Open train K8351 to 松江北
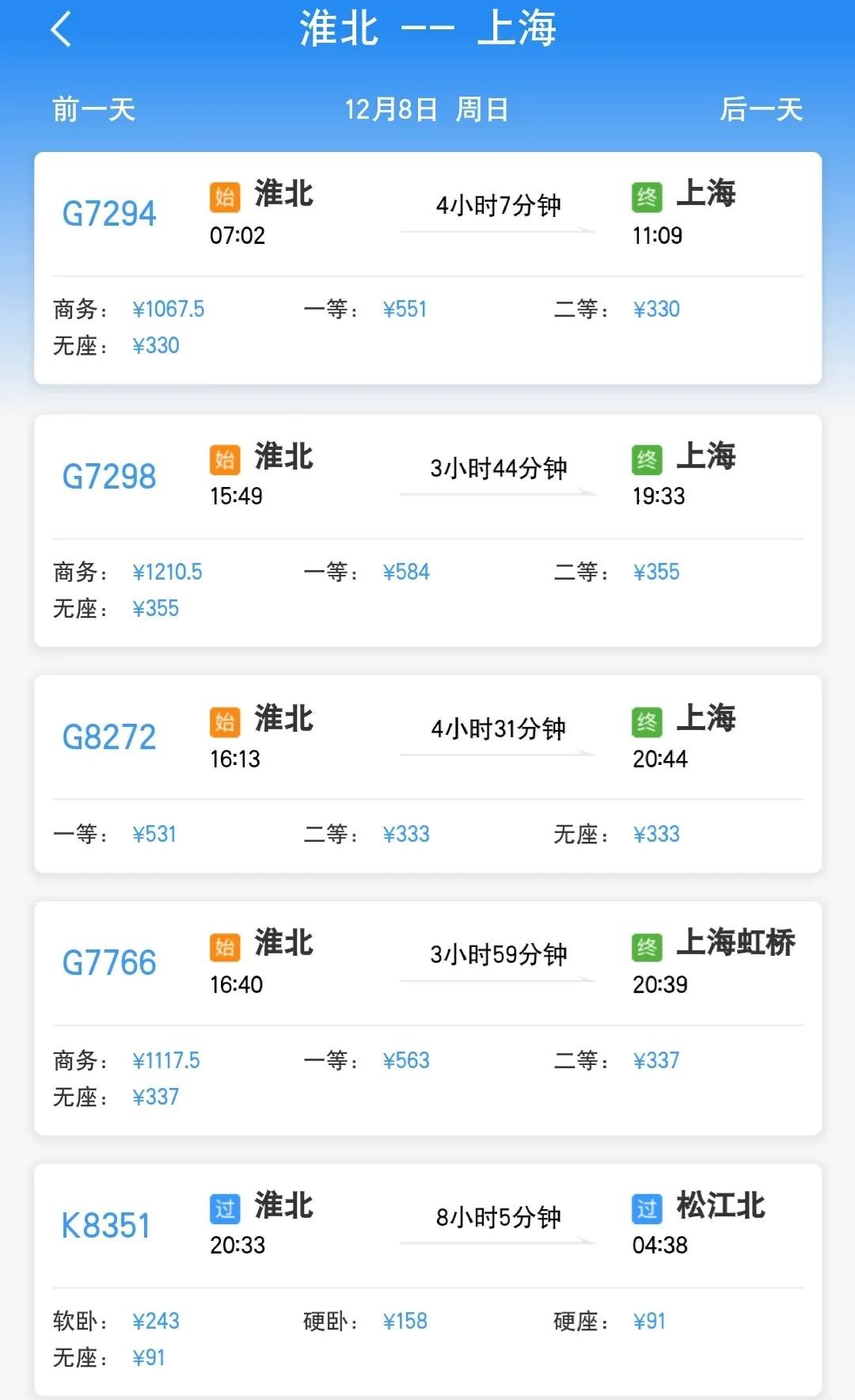The width and height of the screenshot is (855, 1400). coord(427,1279)
